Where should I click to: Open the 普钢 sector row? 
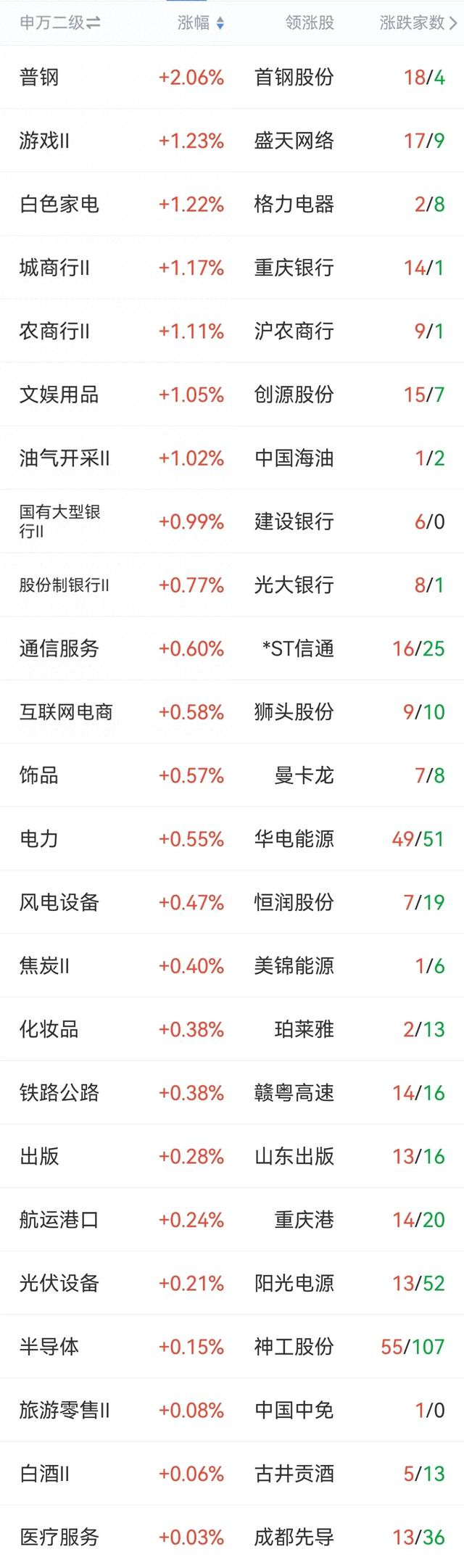tap(232, 77)
